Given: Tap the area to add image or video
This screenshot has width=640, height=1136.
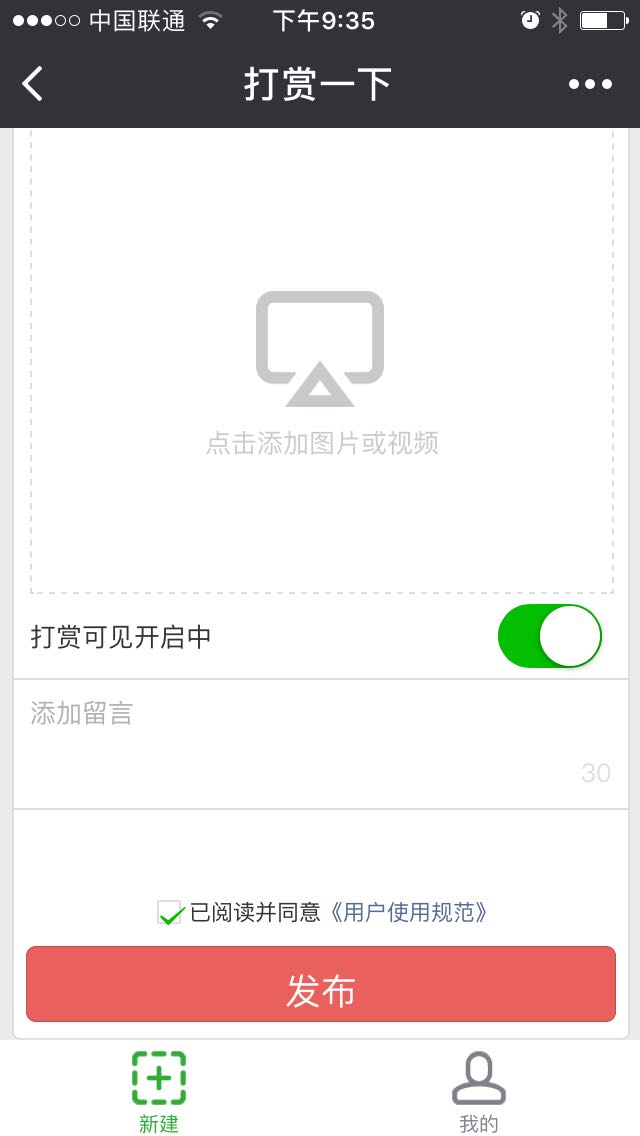Looking at the screenshot, I should click(x=322, y=361).
